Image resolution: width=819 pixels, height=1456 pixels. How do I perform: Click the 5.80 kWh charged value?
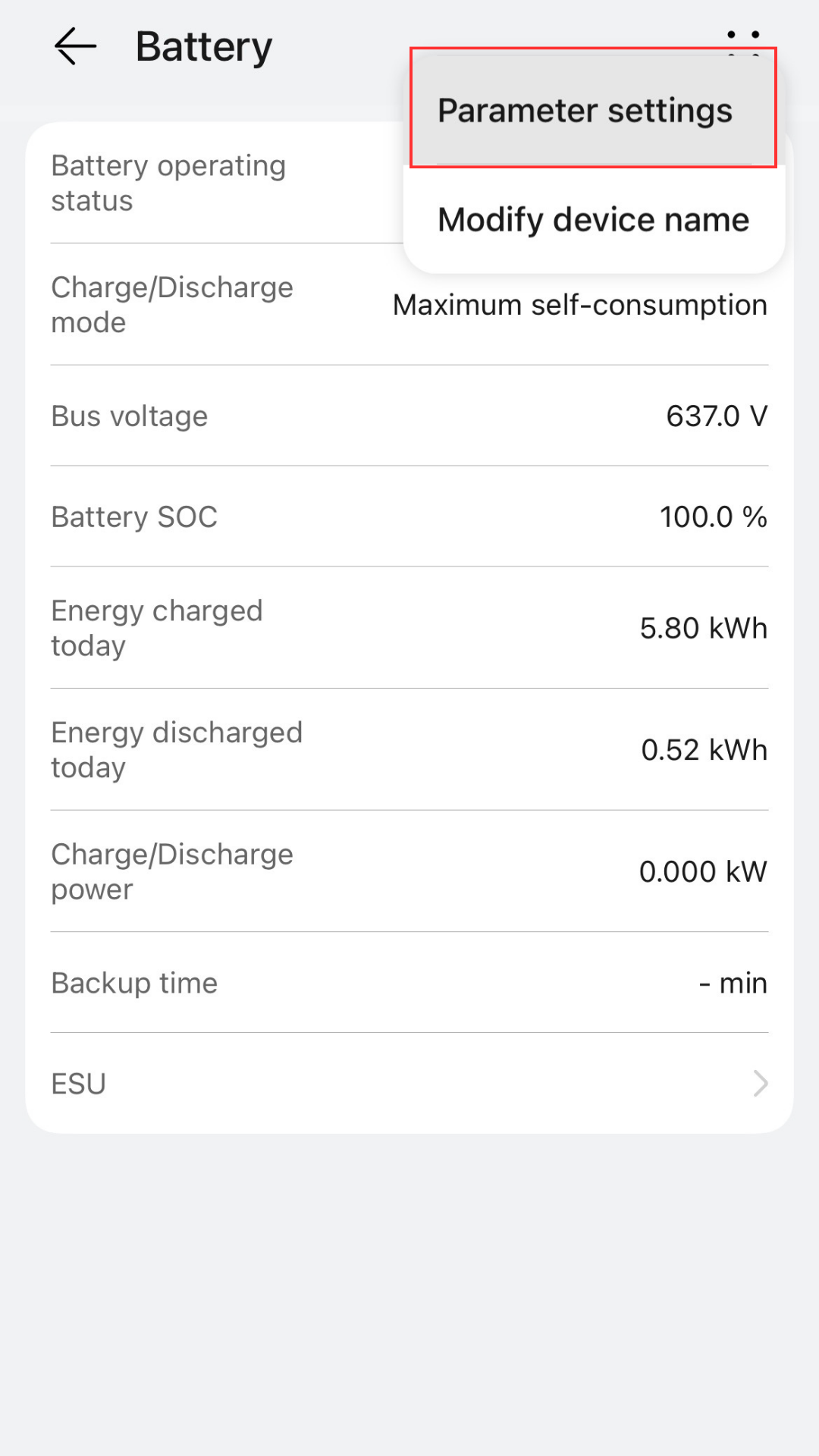click(x=702, y=628)
